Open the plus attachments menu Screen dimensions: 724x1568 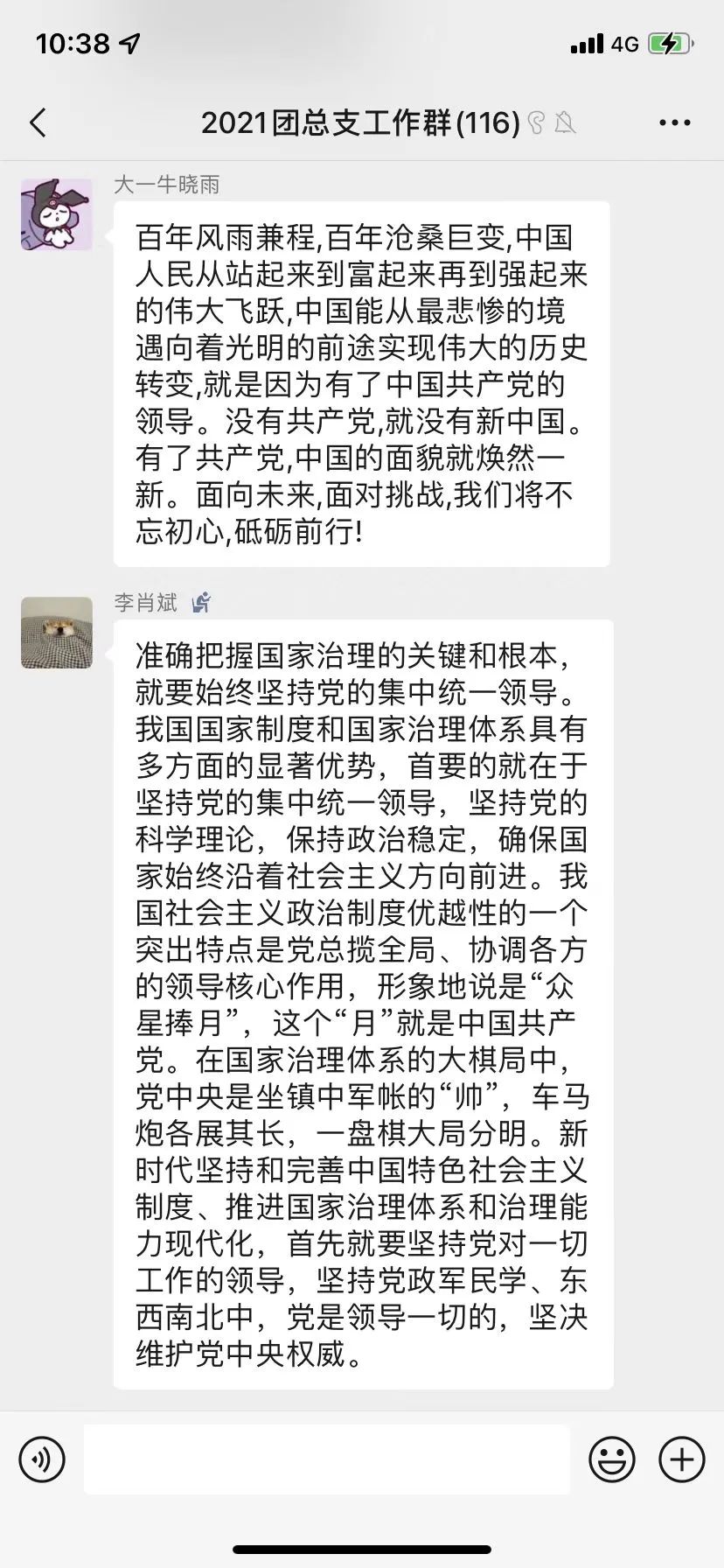pyautogui.click(x=681, y=1459)
